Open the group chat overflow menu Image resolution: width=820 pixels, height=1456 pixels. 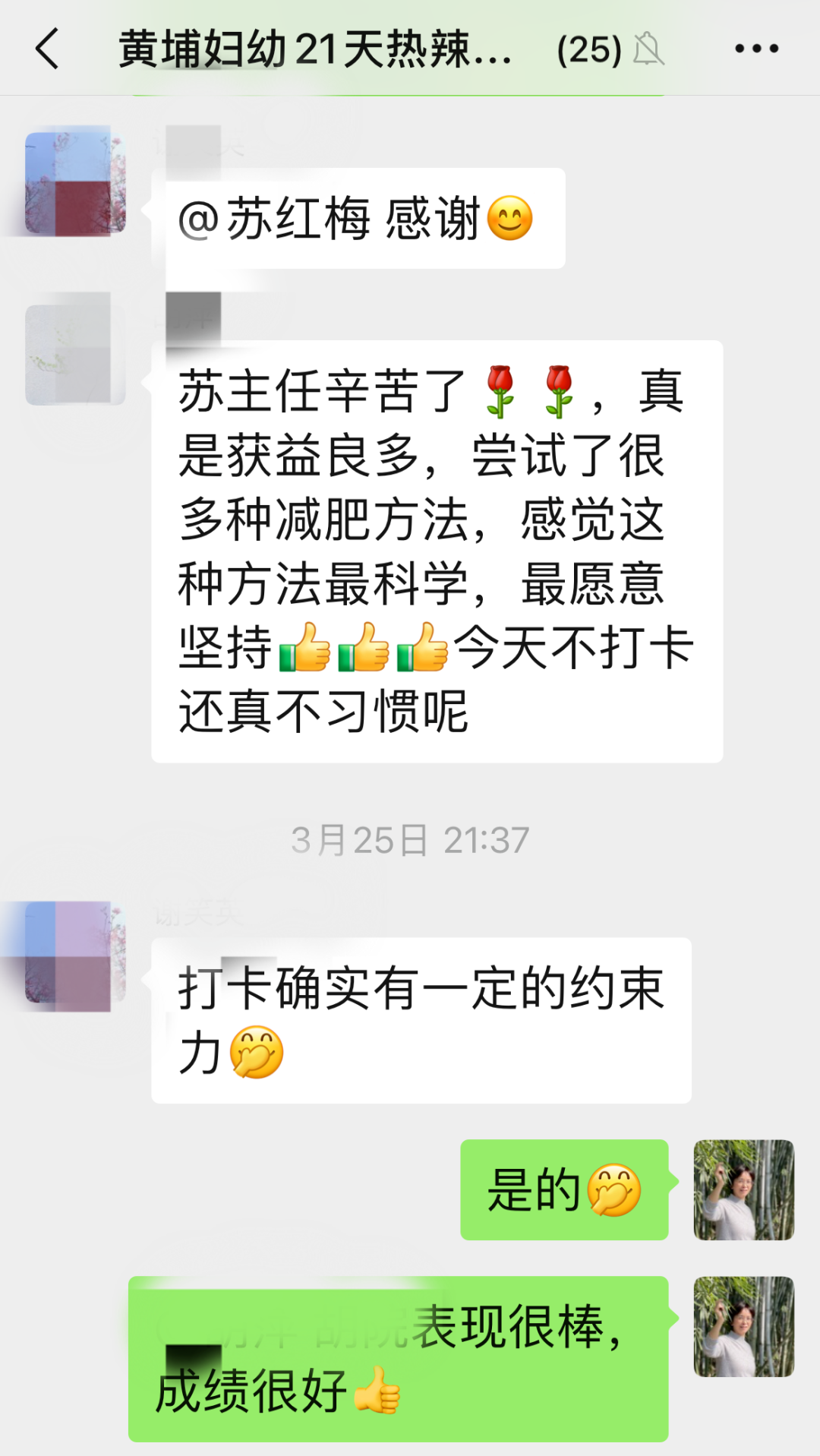click(x=756, y=49)
